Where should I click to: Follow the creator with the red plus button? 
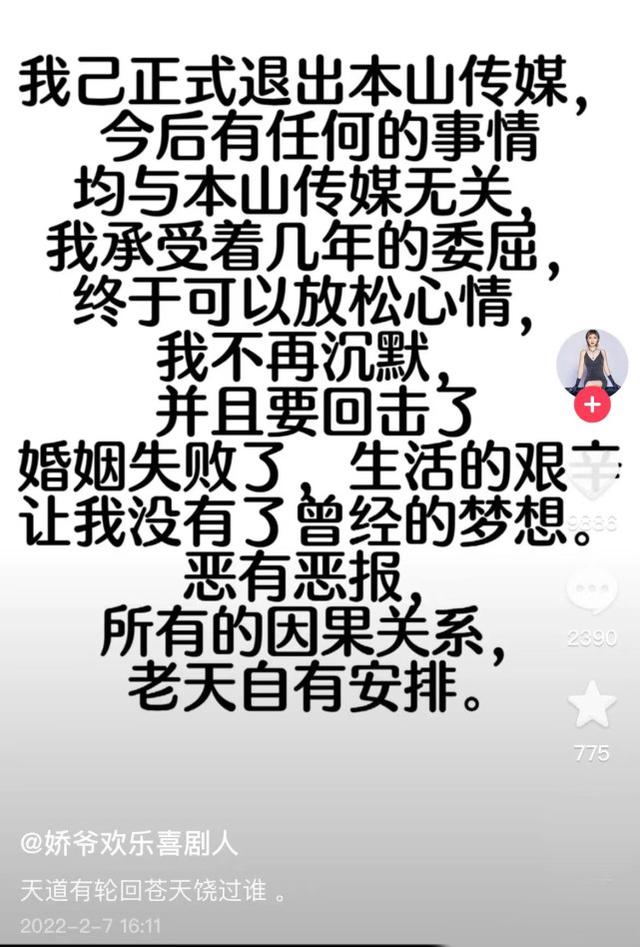pos(592,405)
